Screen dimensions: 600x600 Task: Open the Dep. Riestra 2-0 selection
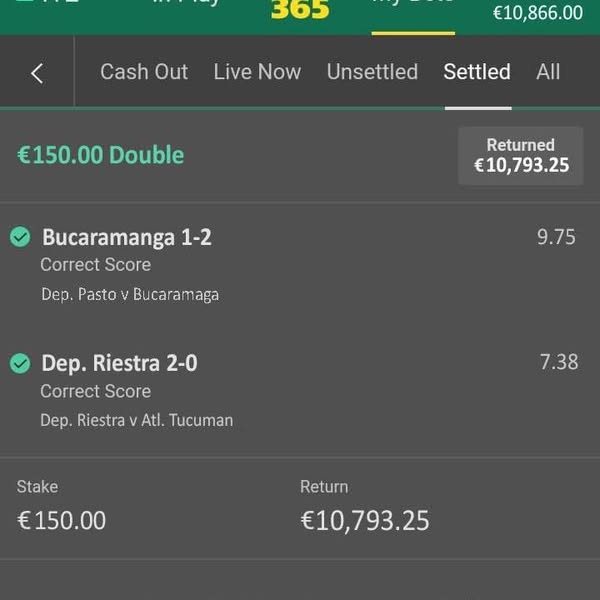[119, 364]
